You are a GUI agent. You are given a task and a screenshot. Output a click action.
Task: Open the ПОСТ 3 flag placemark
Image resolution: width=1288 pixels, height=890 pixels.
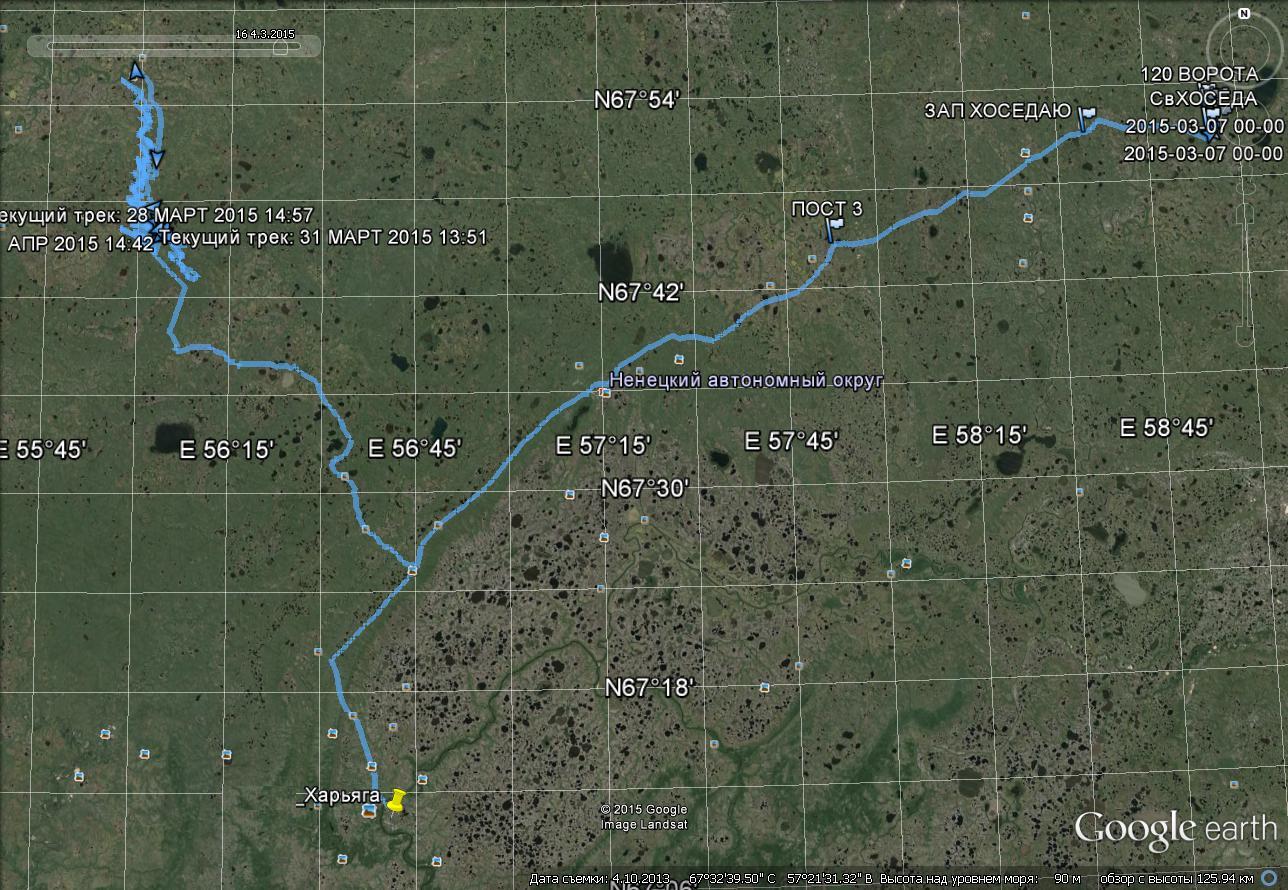point(834,229)
